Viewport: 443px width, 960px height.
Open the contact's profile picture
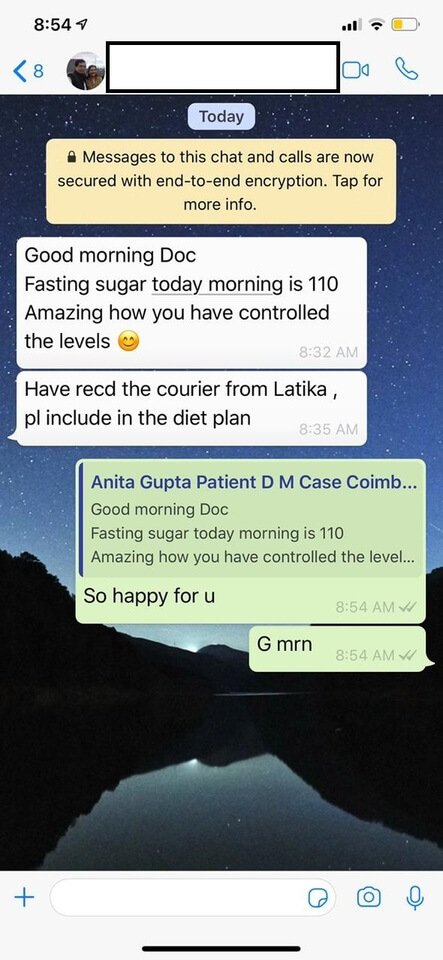(x=86, y=71)
